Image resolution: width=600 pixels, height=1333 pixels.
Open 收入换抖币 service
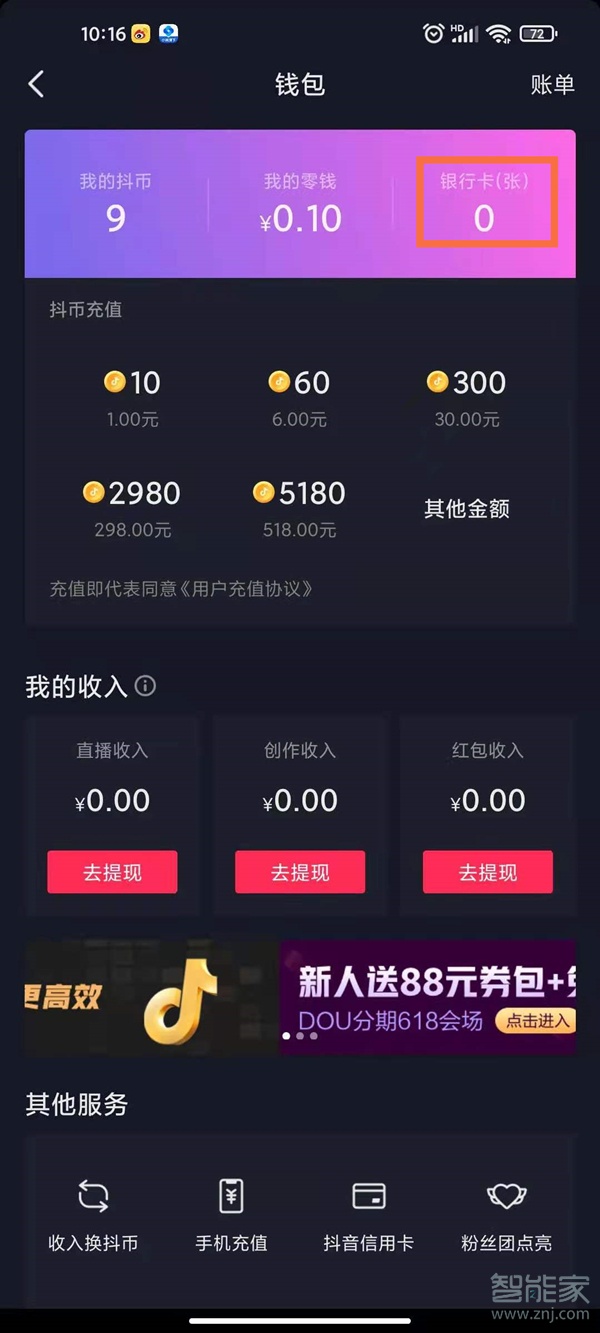tap(93, 1213)
